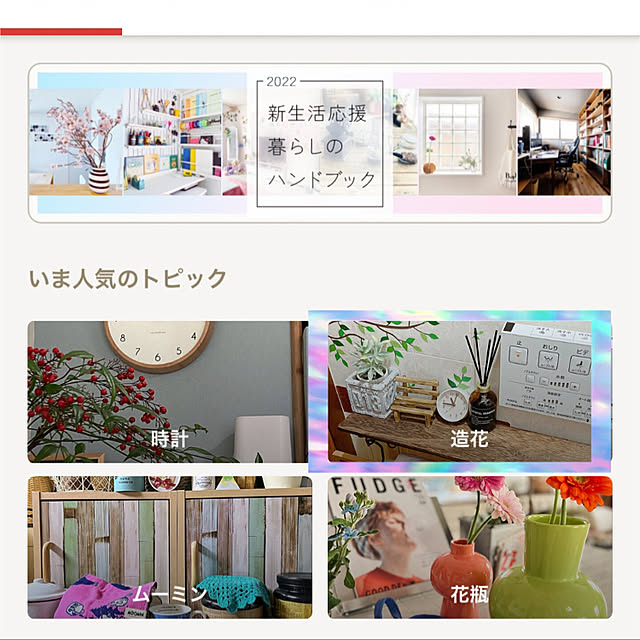Open the 時計 topic tile
Viewport: 640px width, 640px height.
coord(167,392)
